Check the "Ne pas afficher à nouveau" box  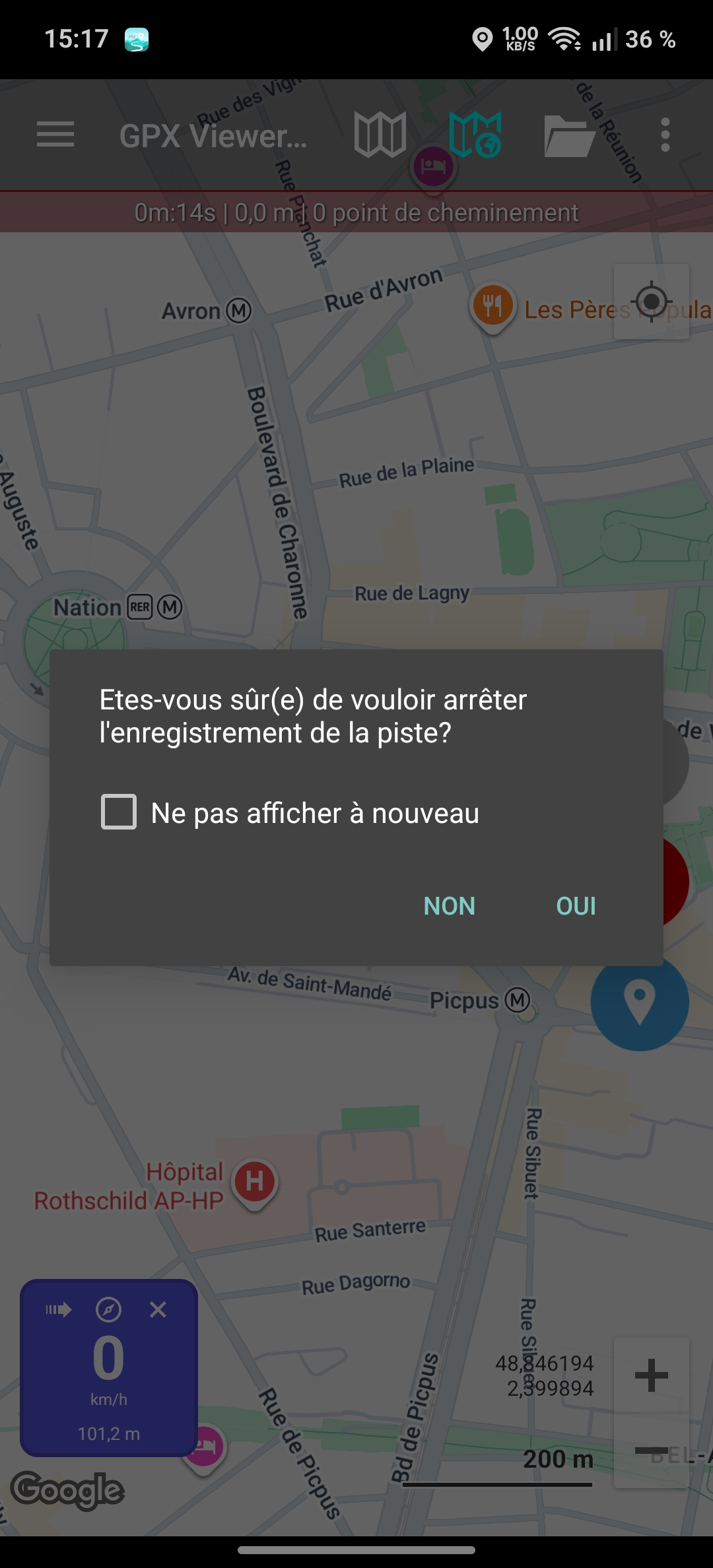[x=119, y=812]
